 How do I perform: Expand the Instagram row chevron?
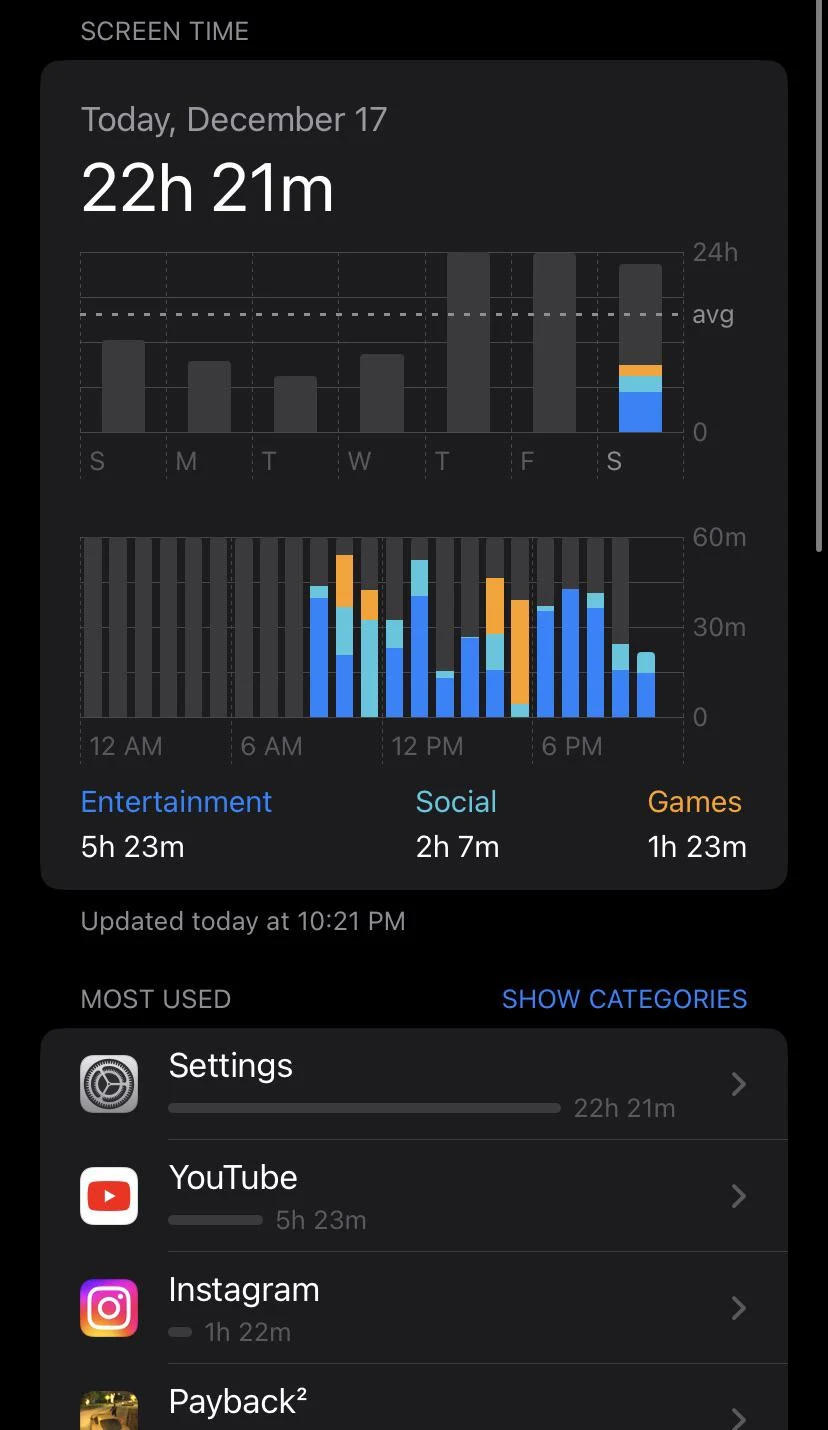738,1307
